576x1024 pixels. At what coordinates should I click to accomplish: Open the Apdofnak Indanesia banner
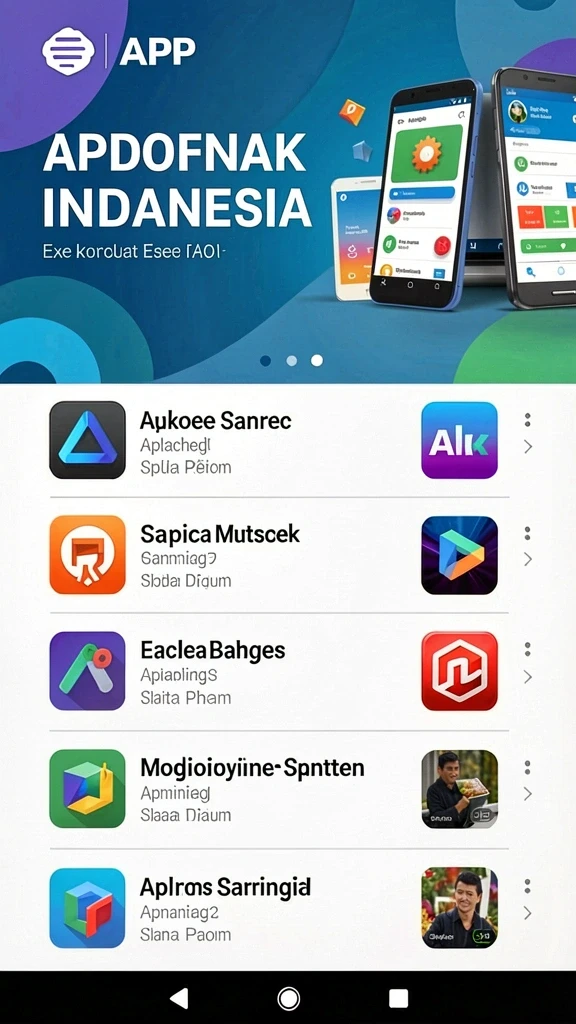click(x=288, y=191)
